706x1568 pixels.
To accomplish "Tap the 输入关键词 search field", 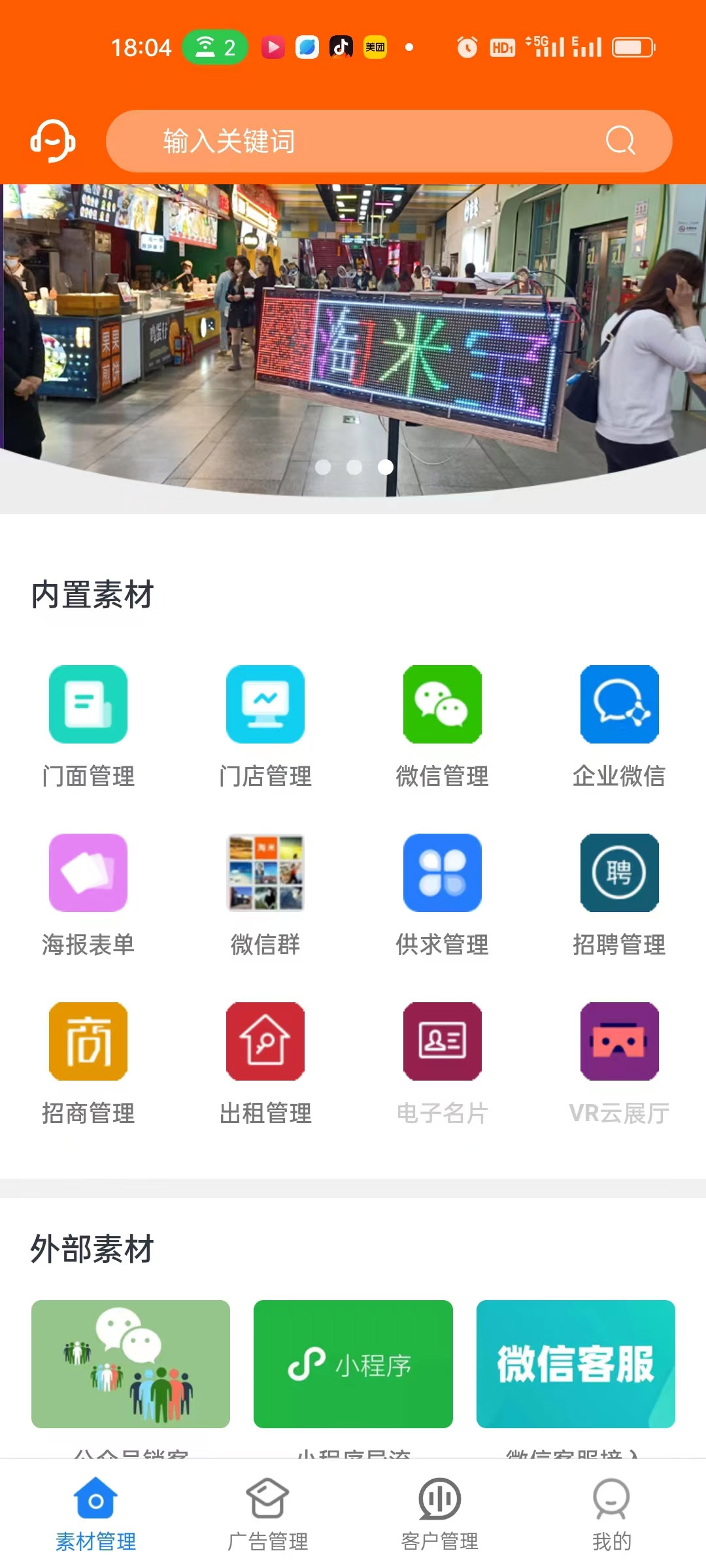I will [353, 141].
